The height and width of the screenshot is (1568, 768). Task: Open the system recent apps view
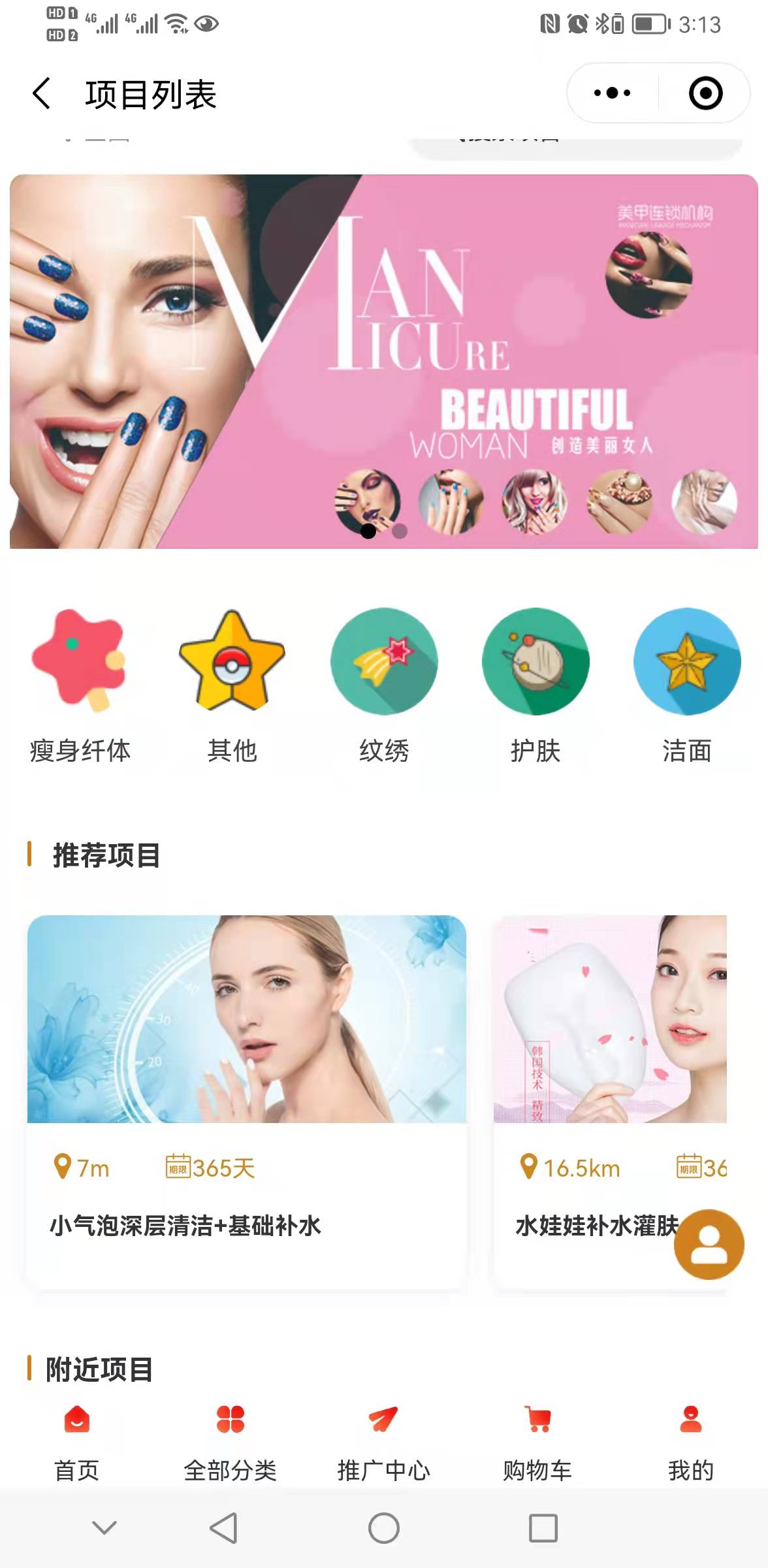543,1528
